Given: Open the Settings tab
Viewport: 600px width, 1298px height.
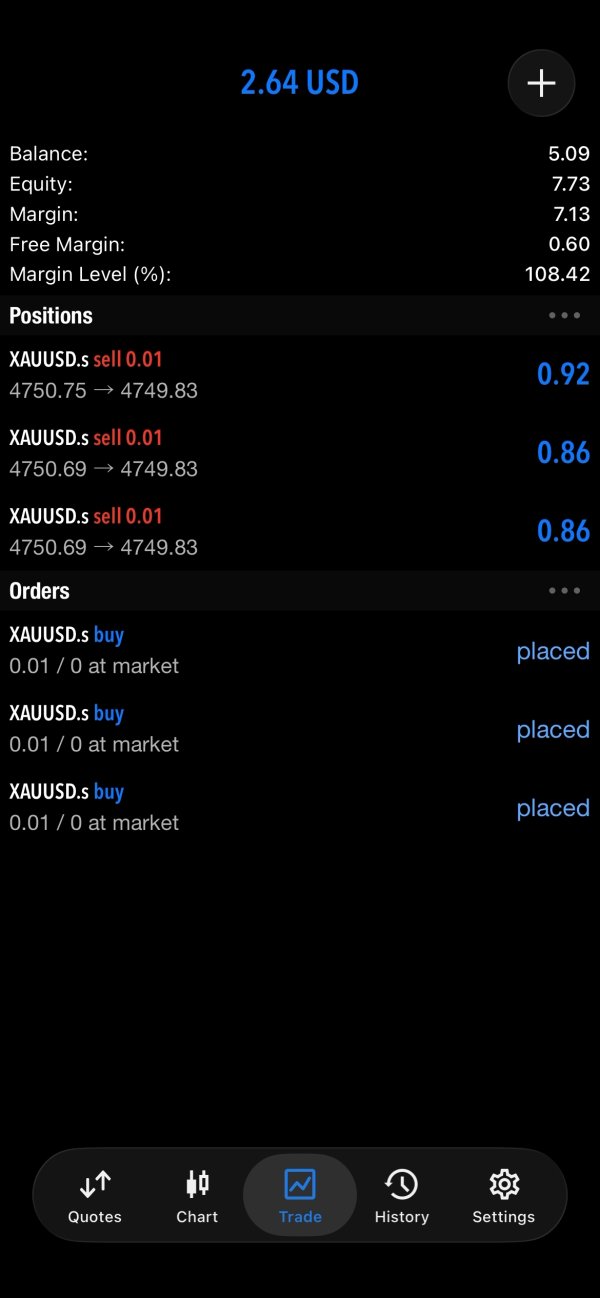Looking at the screenshot, I should (504, 1196).
